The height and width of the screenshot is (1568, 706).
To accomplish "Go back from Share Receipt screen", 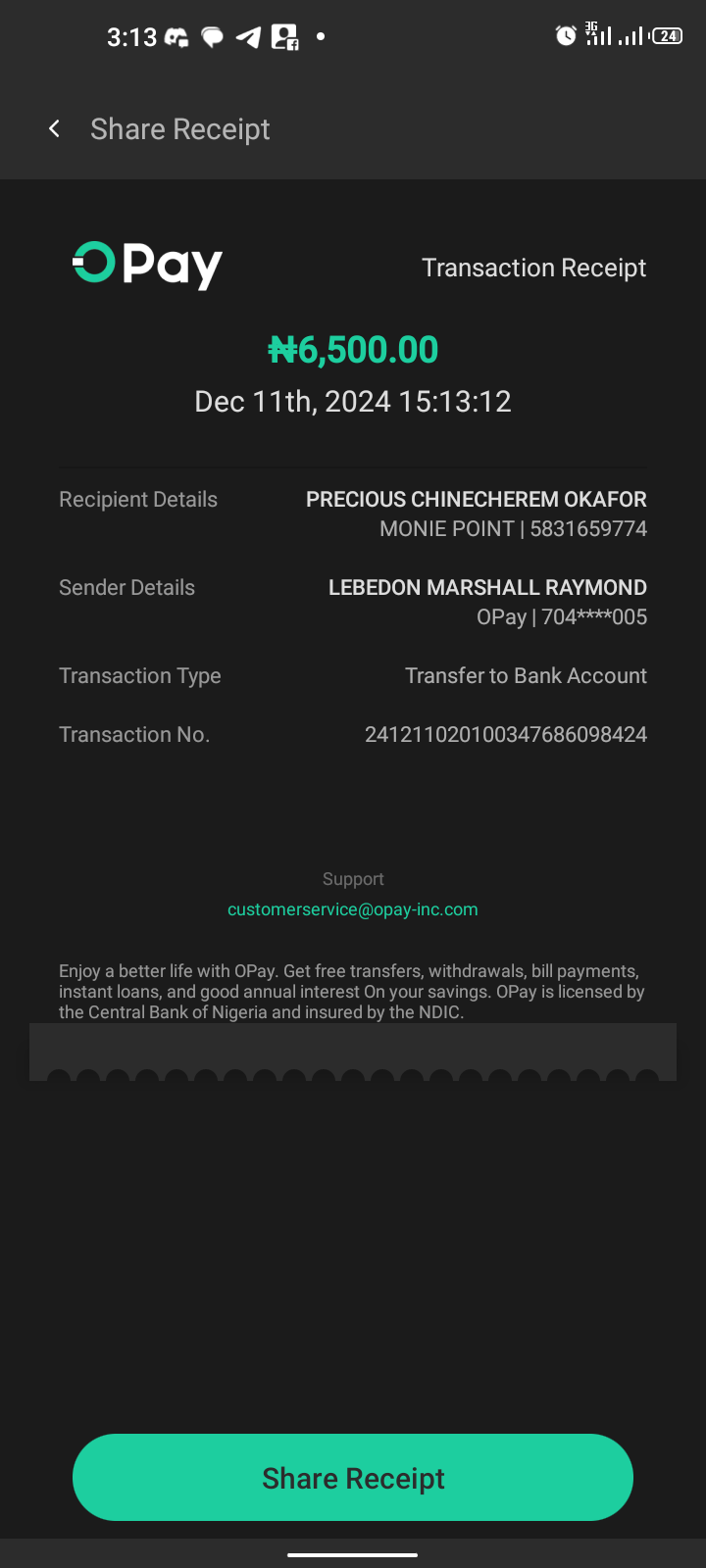I will (55, 128).
